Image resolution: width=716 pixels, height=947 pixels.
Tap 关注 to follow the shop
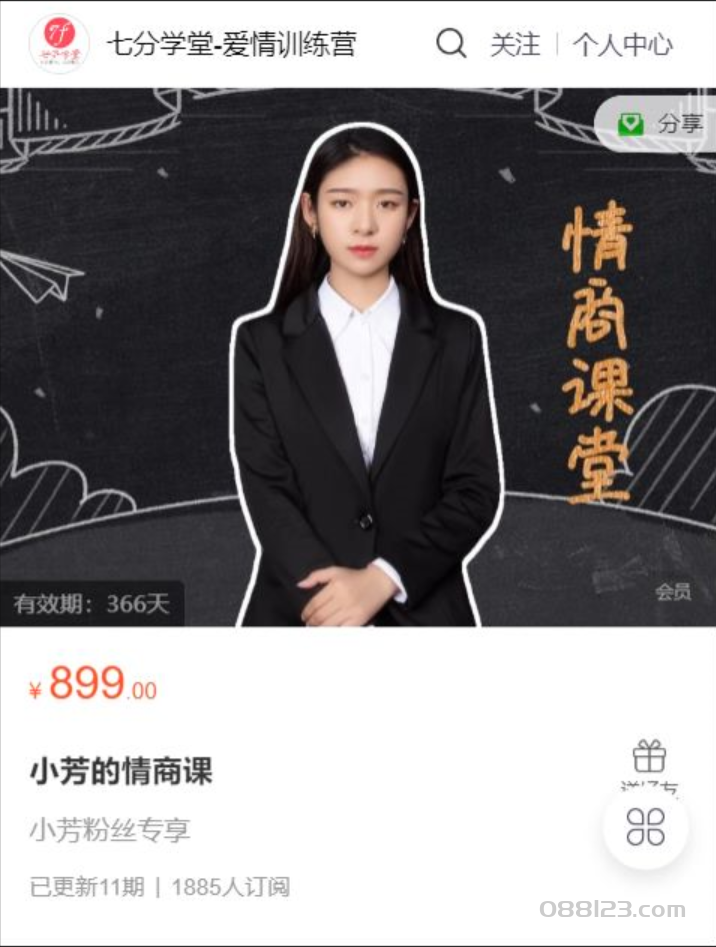[514, 44]
